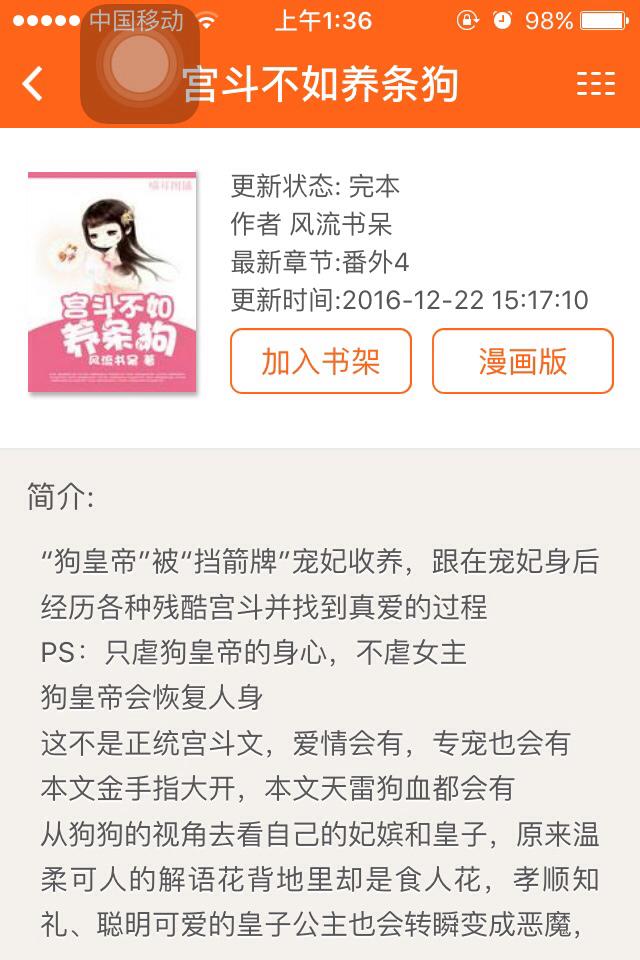This screenshot has width=640, height=960.
Task: Open the 漫画版 comic version
Action: 522,361
